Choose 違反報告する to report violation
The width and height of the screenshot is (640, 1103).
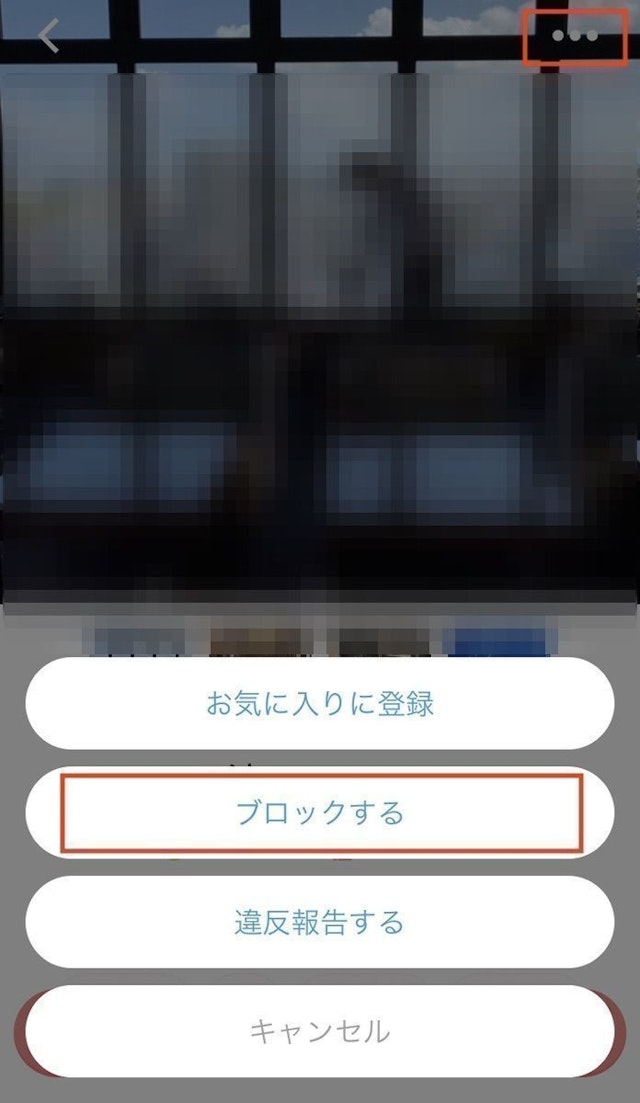click(x=320, y=921)
